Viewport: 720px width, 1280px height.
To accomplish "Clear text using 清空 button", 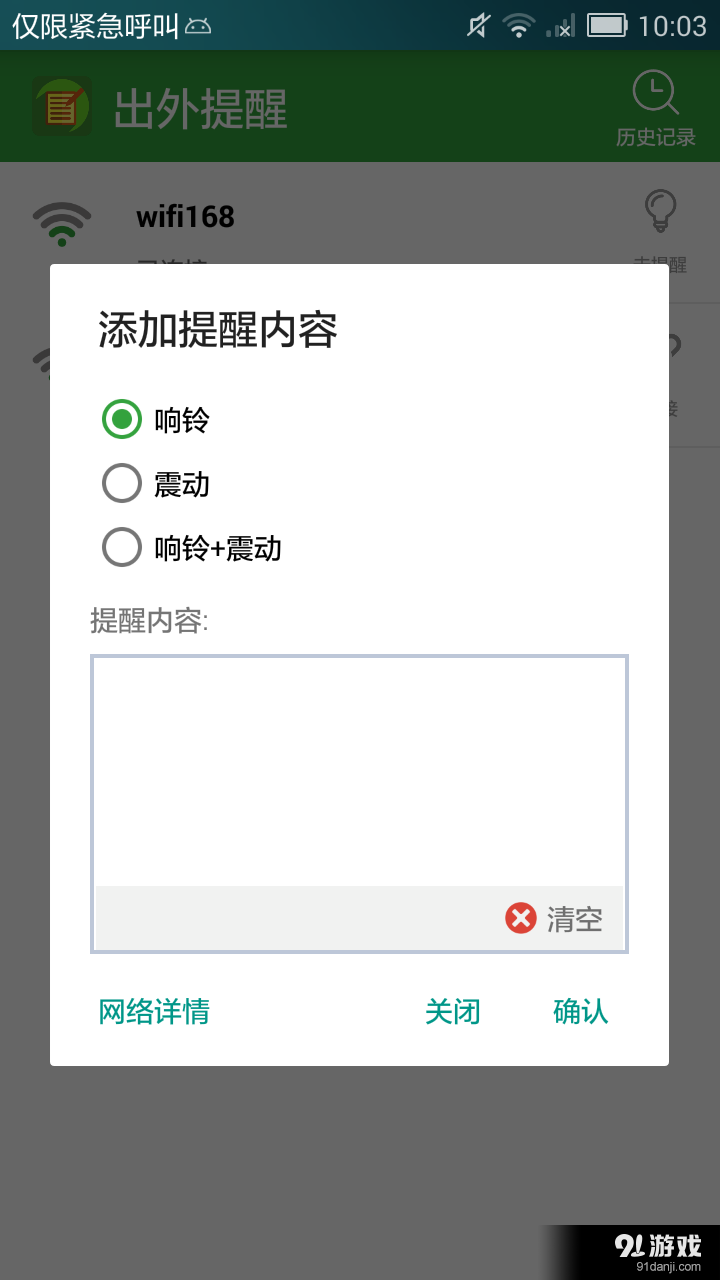I will 573,918.
